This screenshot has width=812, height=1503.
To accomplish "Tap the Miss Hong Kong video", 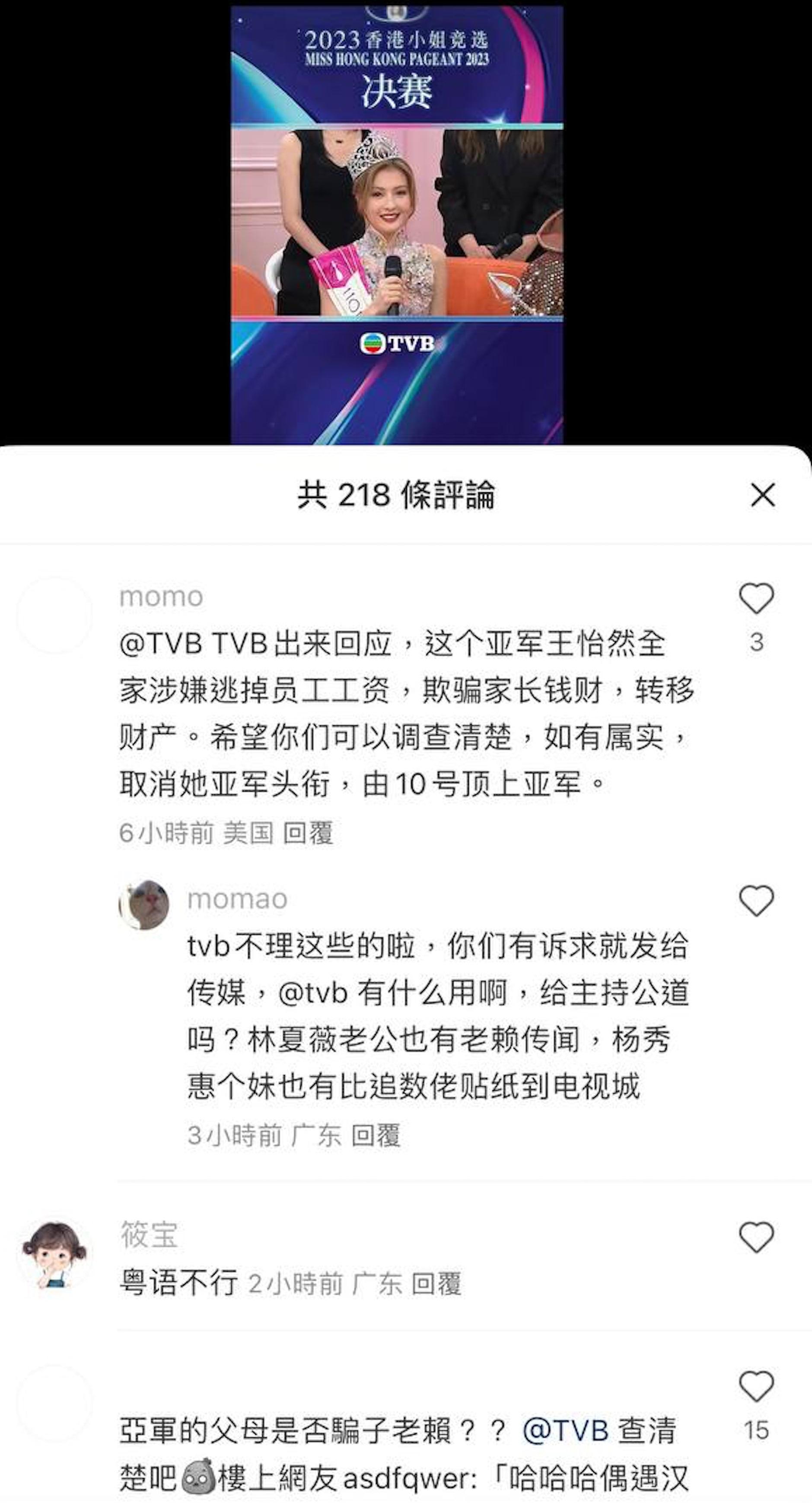I will pyautogui.click(x=397, y=225).
